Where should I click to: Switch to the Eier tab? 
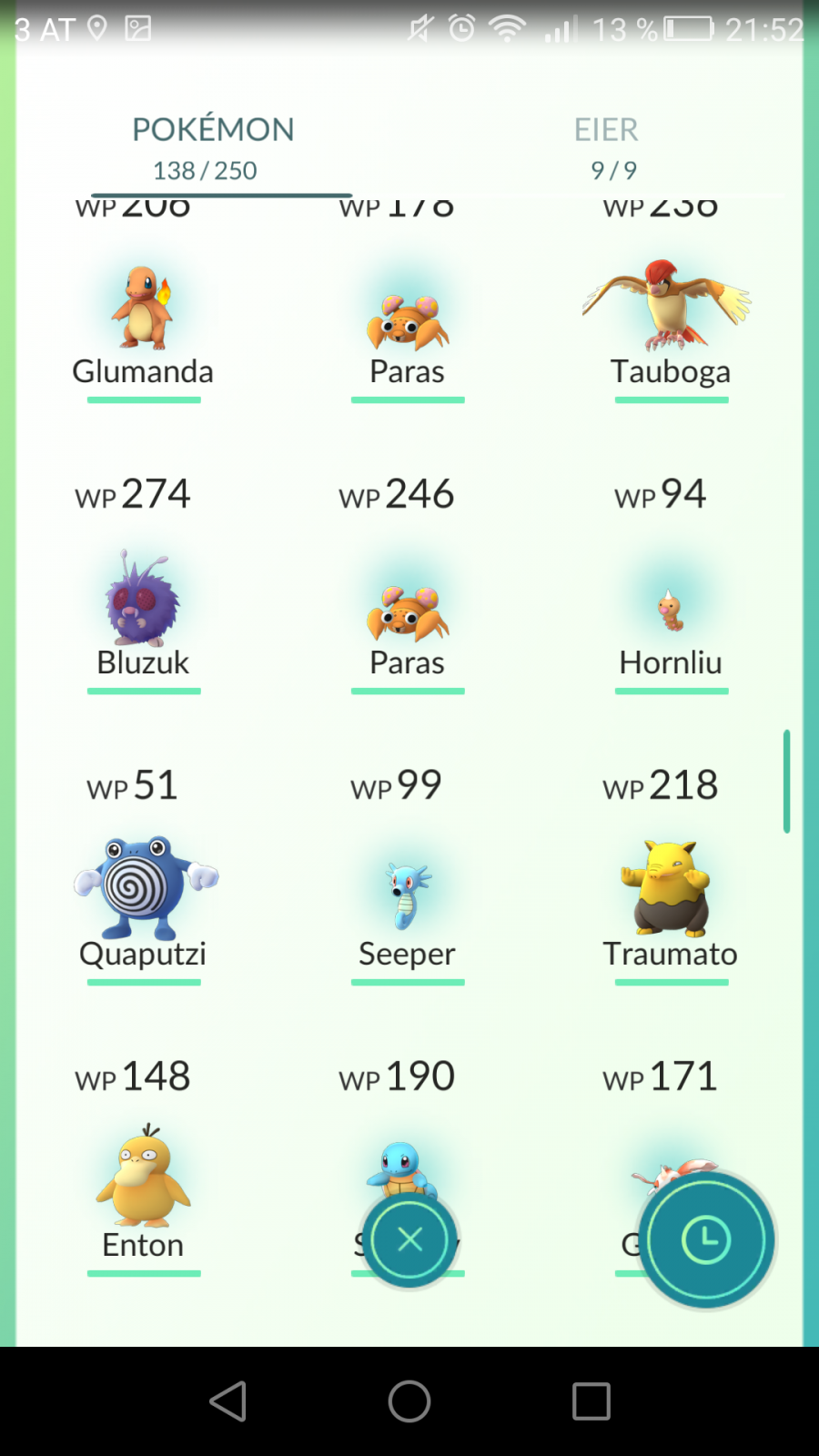pyautogui.click(x=606, y=147)
